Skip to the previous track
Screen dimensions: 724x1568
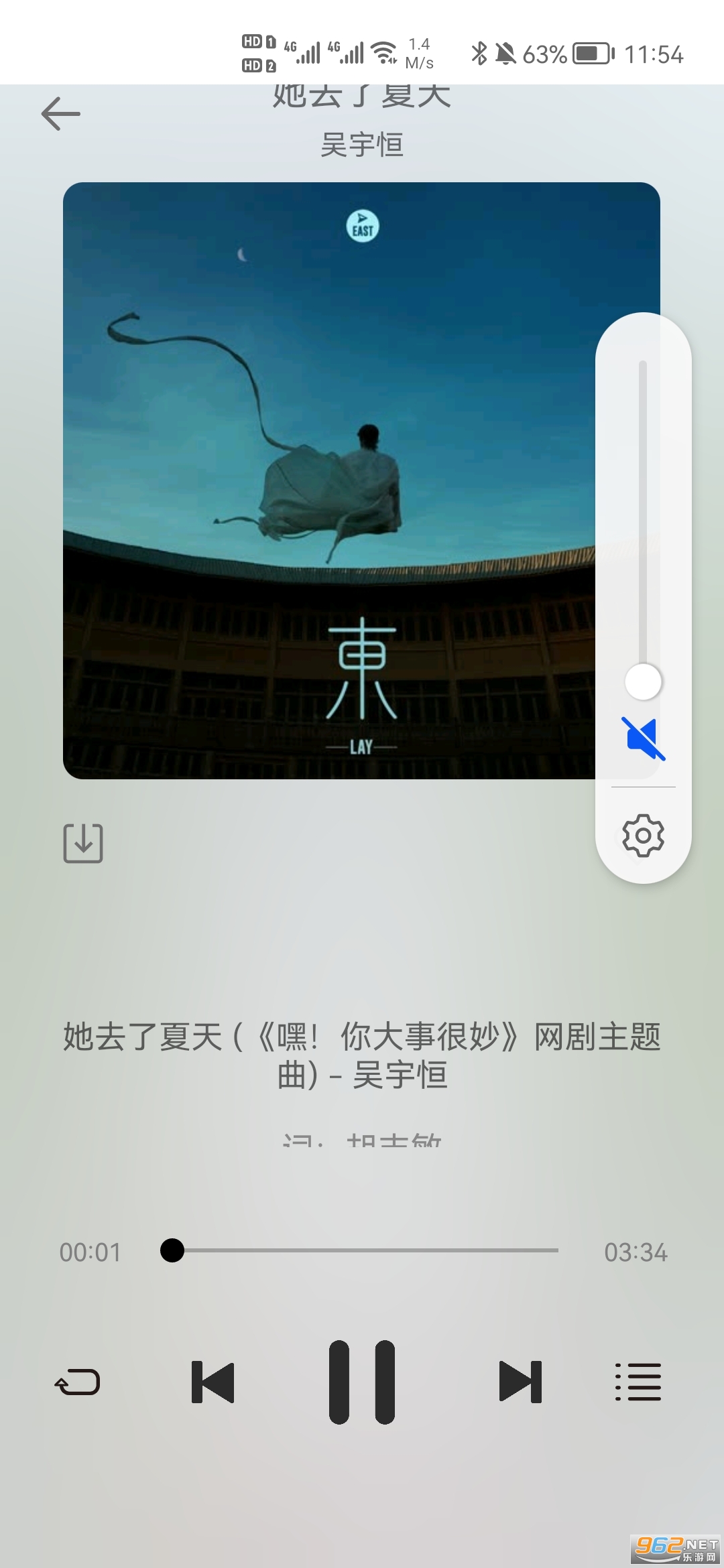213,1382
